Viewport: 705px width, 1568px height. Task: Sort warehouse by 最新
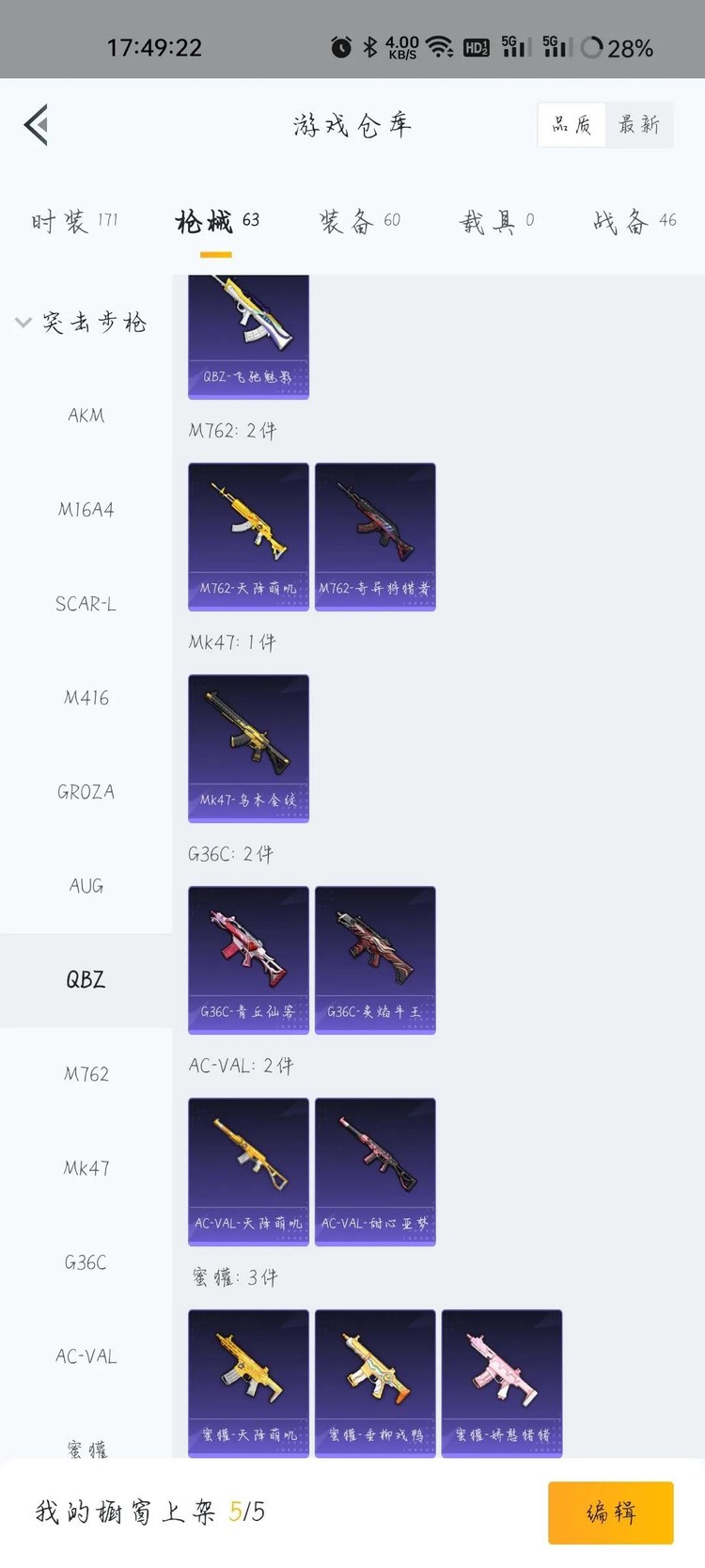pos(639,125)
